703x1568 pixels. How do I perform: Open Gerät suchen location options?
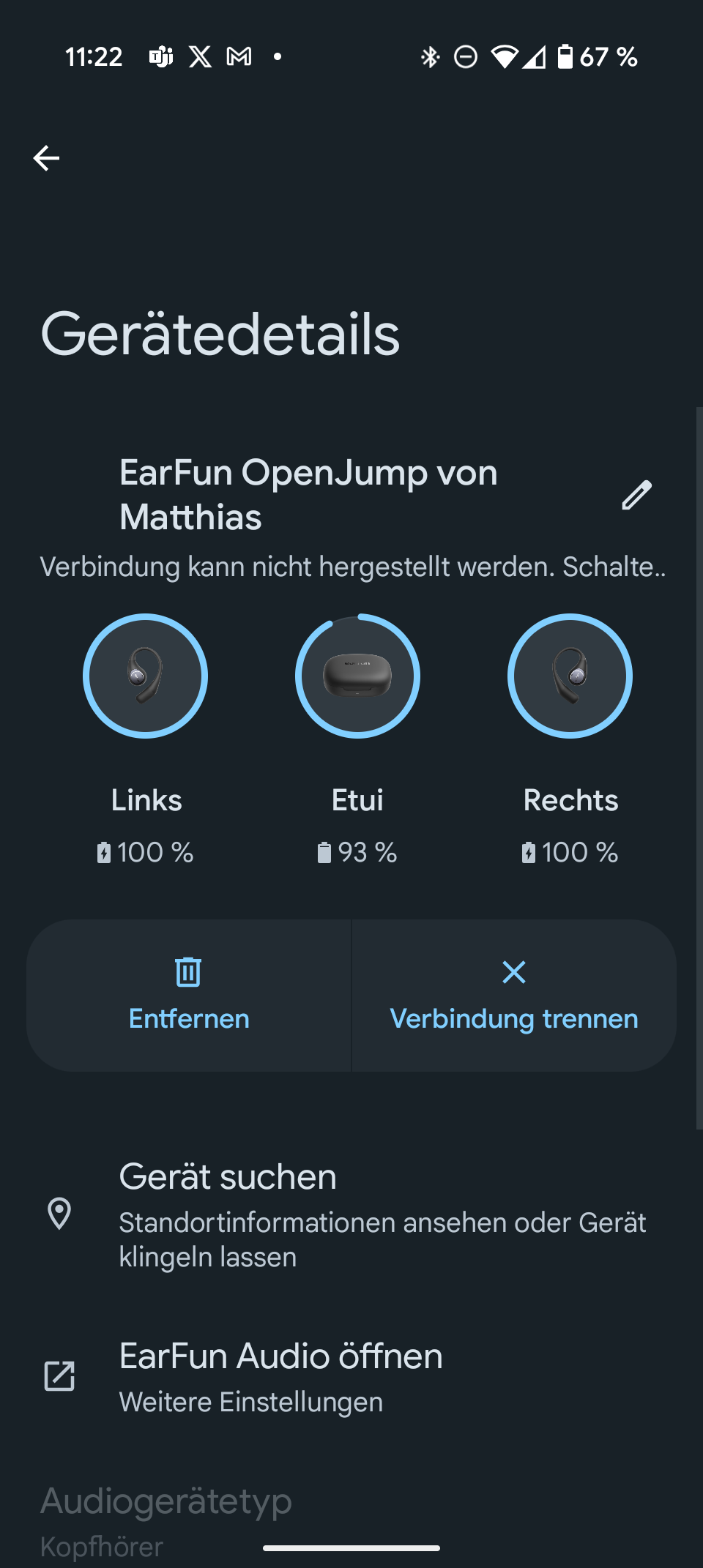click(351, 1214)
